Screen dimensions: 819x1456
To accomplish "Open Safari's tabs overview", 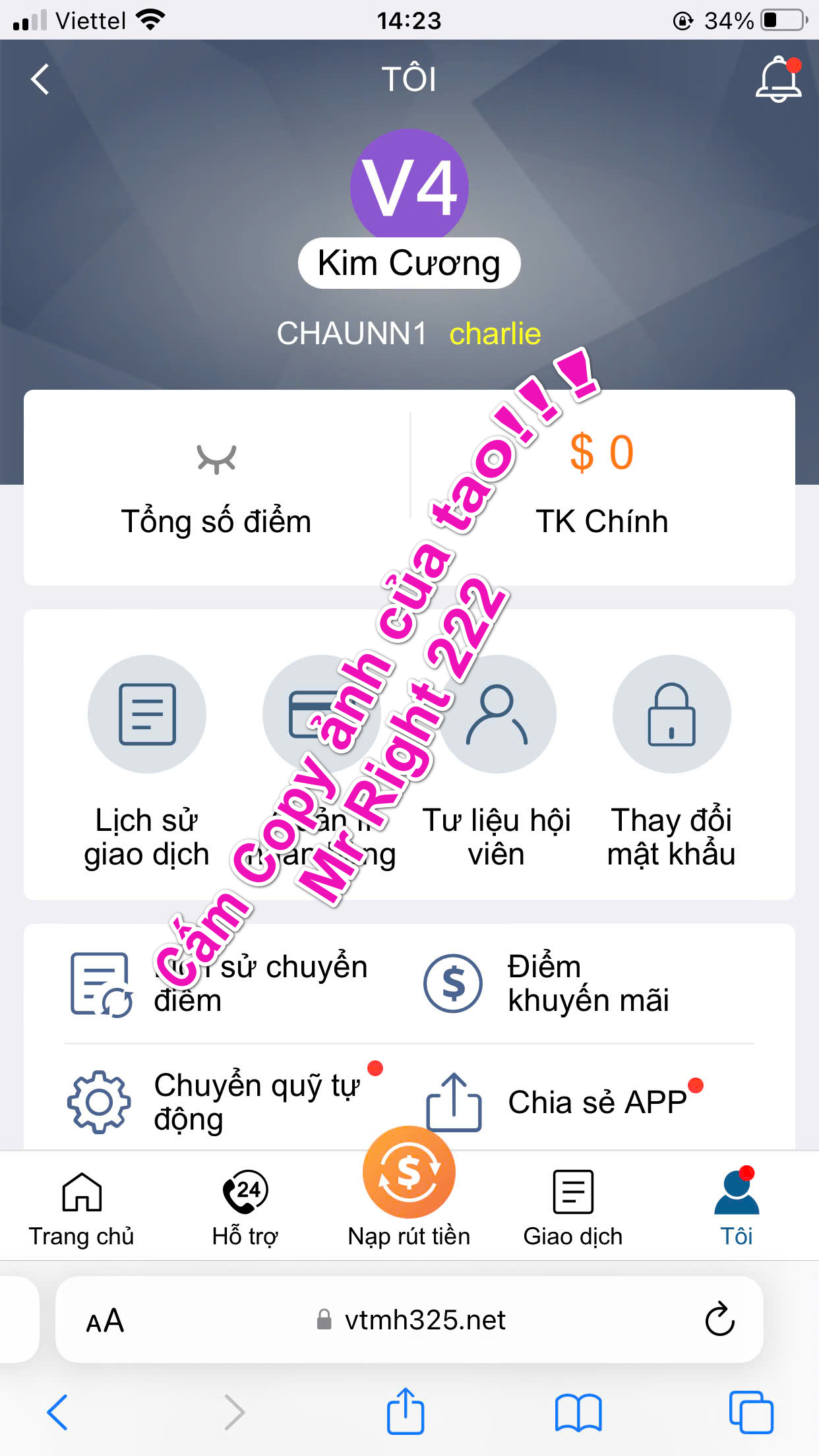I will click(750, 1411).
